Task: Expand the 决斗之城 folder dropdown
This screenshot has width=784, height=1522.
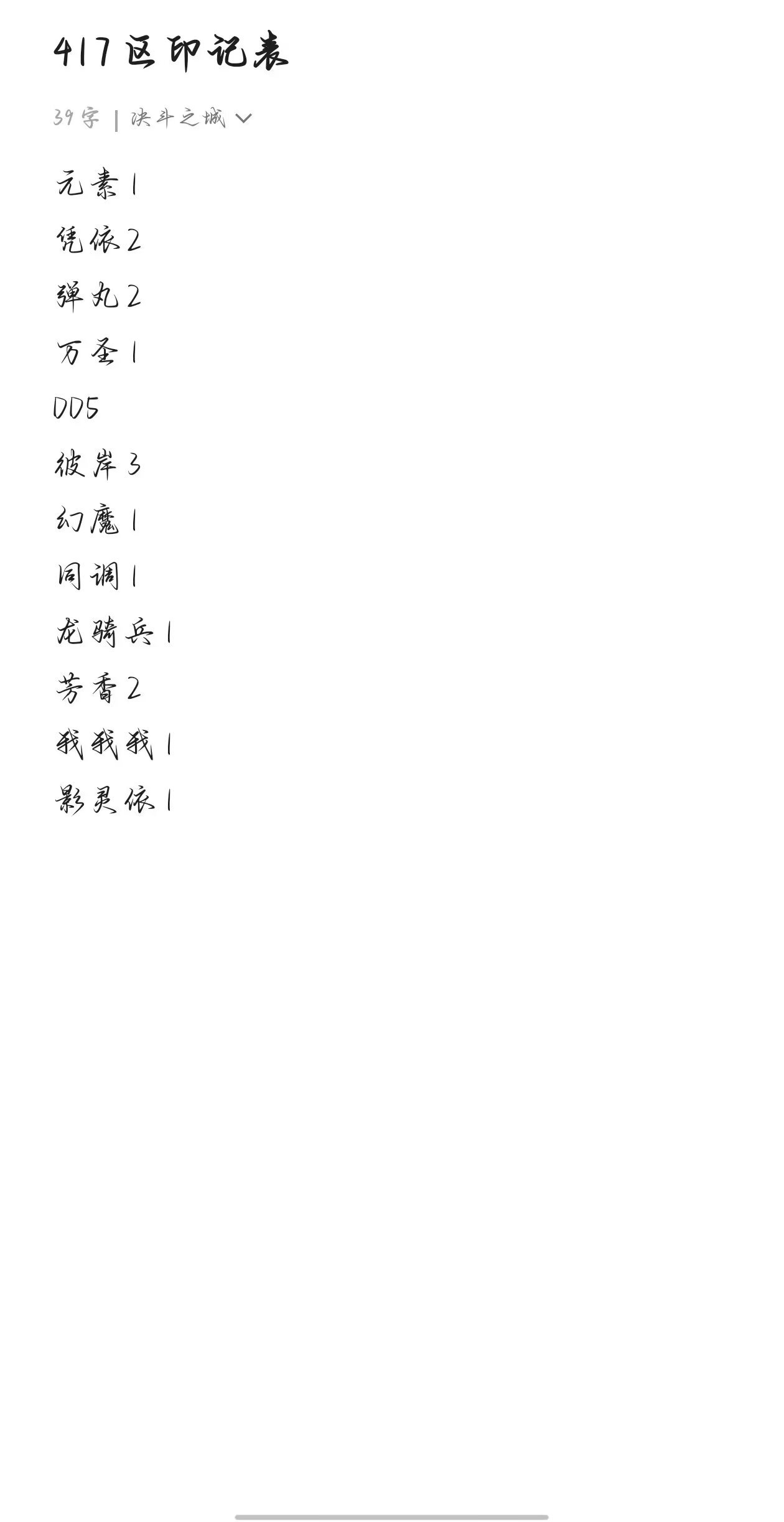Action: pyautogui.click(x=191, y=118)
